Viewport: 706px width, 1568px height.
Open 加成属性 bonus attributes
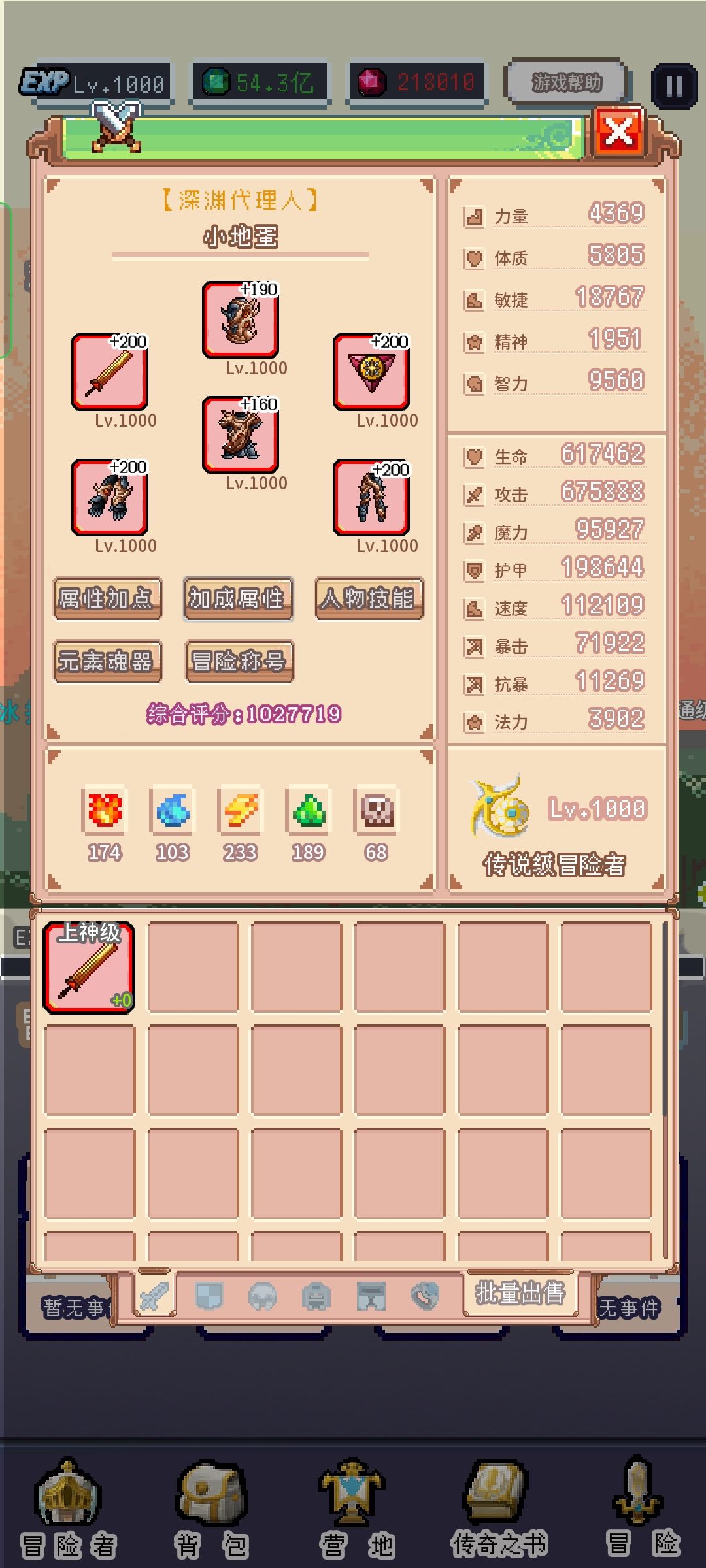click(238, 598)
